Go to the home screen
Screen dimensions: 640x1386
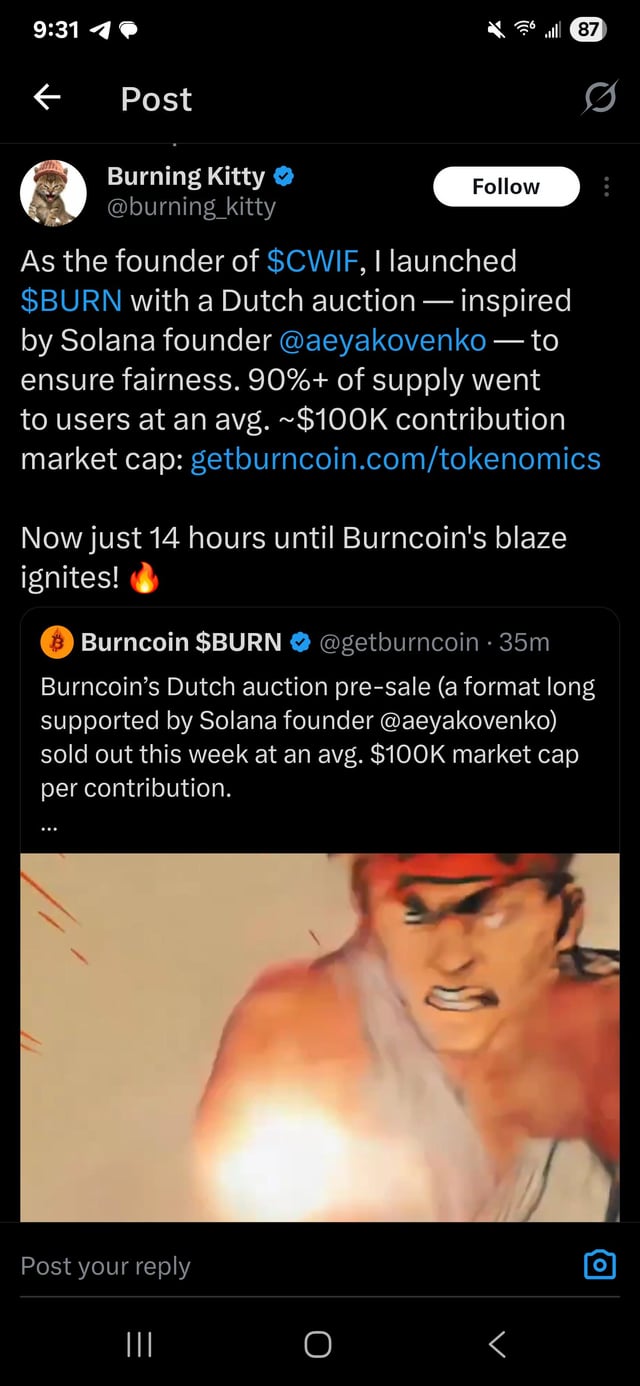(318, 1345)
